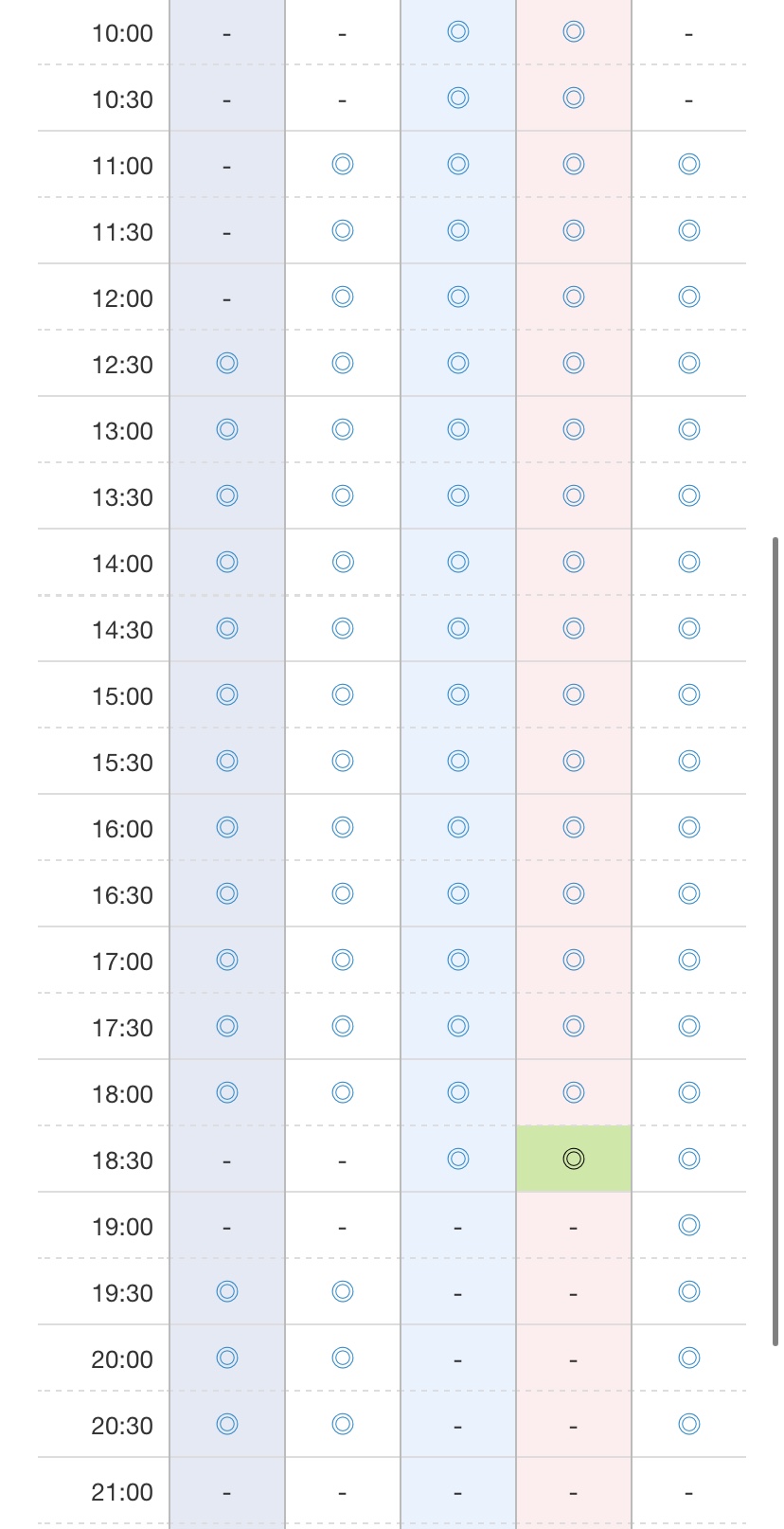Select the 12:30 slot in the gray-shaded column
The image size is (784, 1529).
tap(226, 363)
